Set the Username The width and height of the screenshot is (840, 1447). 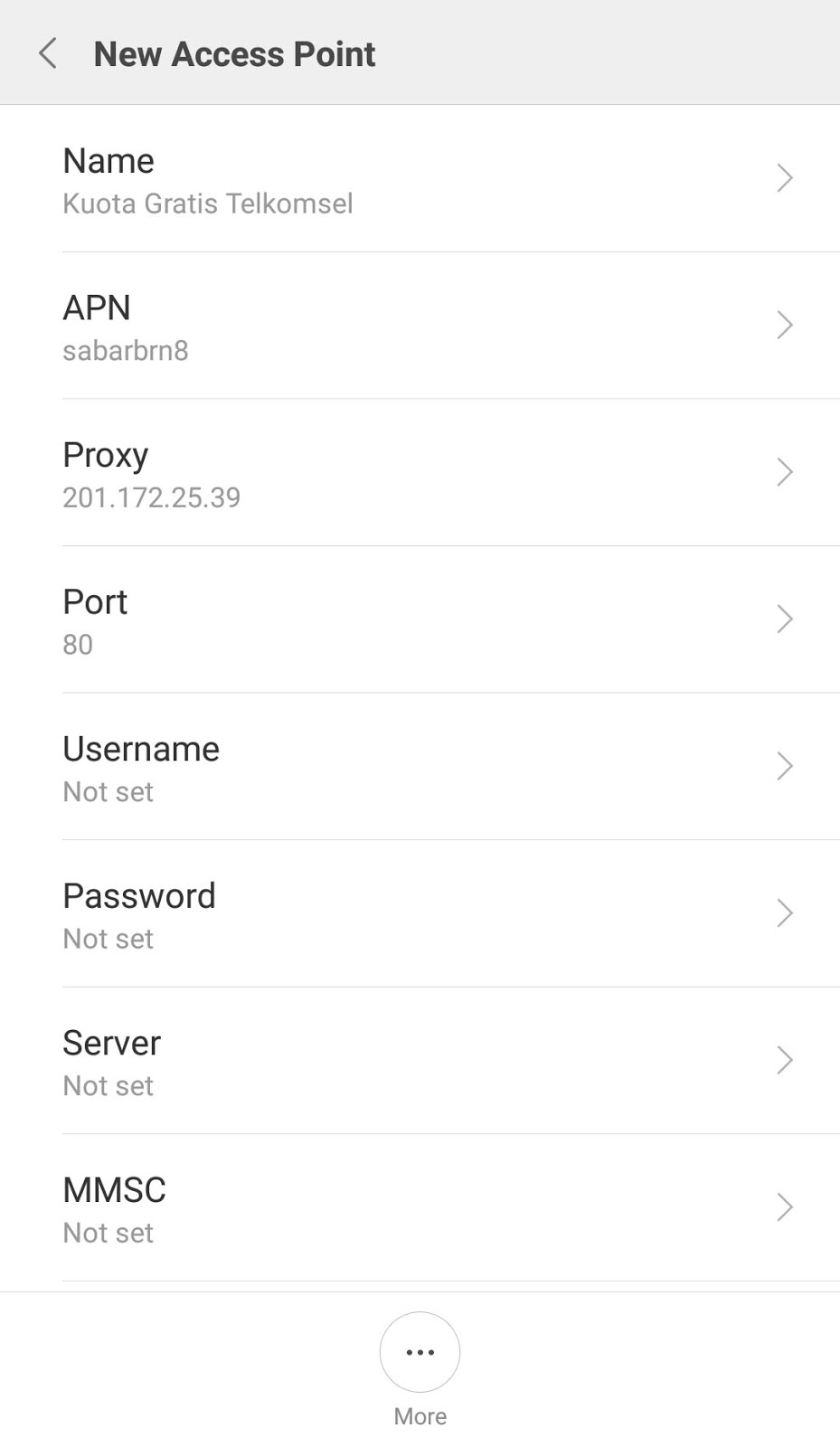[x=420, y=767]
